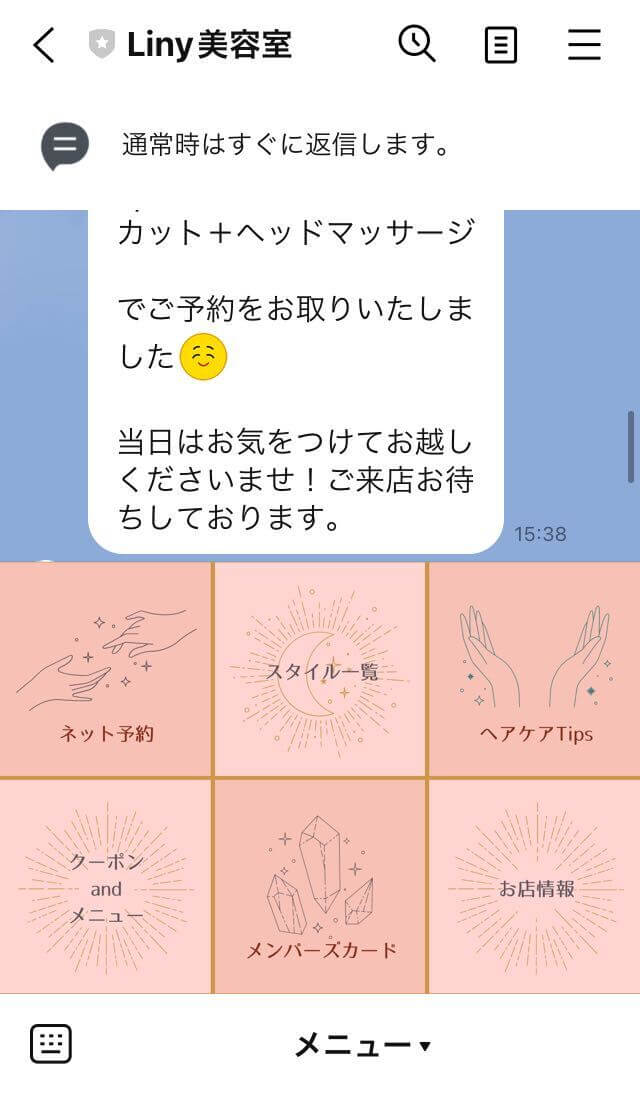This screenshot has height=1096, width=640.
Task: Open the ヘアケアTips tile
Action: [x=534, y=669]
